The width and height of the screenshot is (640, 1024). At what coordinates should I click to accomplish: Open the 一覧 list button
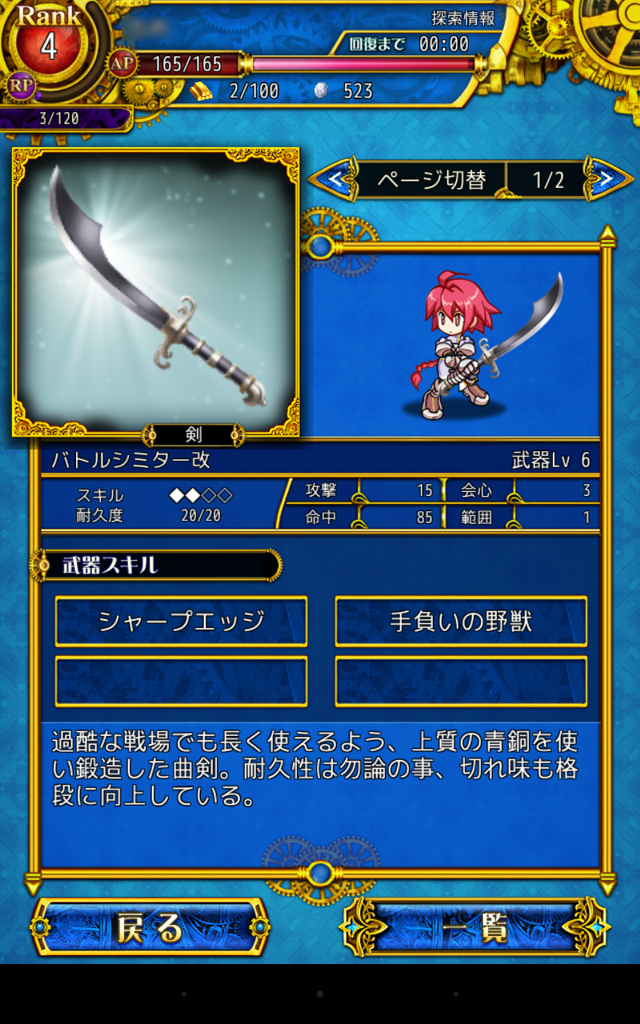475,928
